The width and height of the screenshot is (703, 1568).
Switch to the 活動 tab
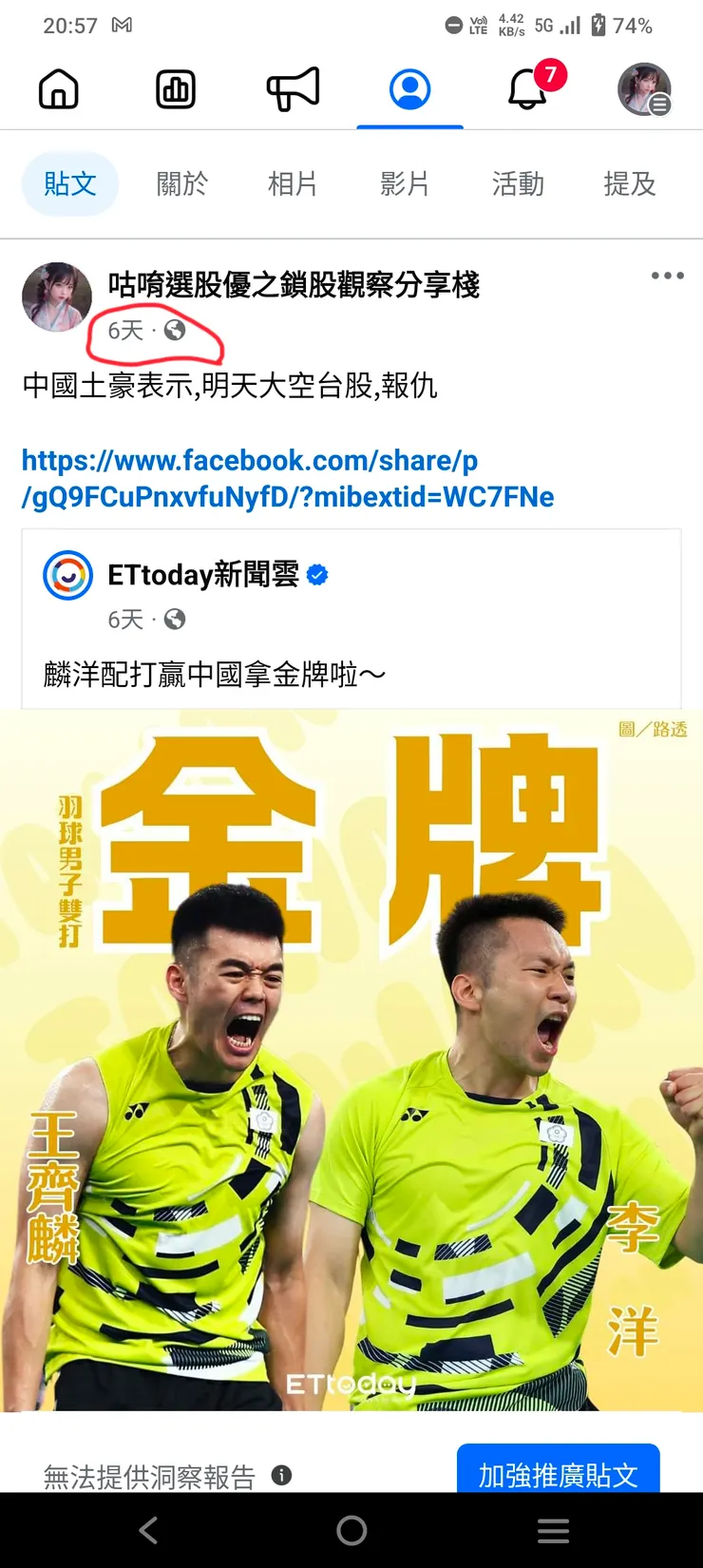(518, 183)
